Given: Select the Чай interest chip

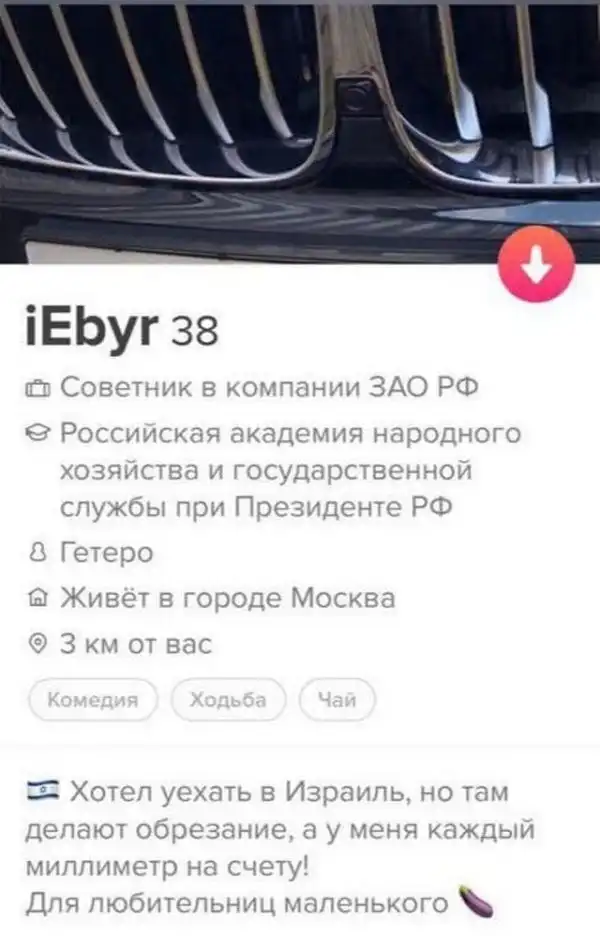Looking at the screenshot, I should pyautogui.click(x=336, y=700).
